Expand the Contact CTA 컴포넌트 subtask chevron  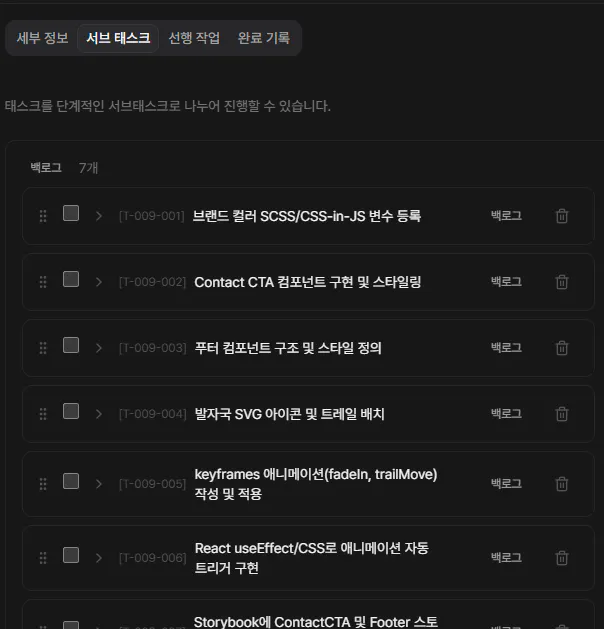tap(98, 282)
